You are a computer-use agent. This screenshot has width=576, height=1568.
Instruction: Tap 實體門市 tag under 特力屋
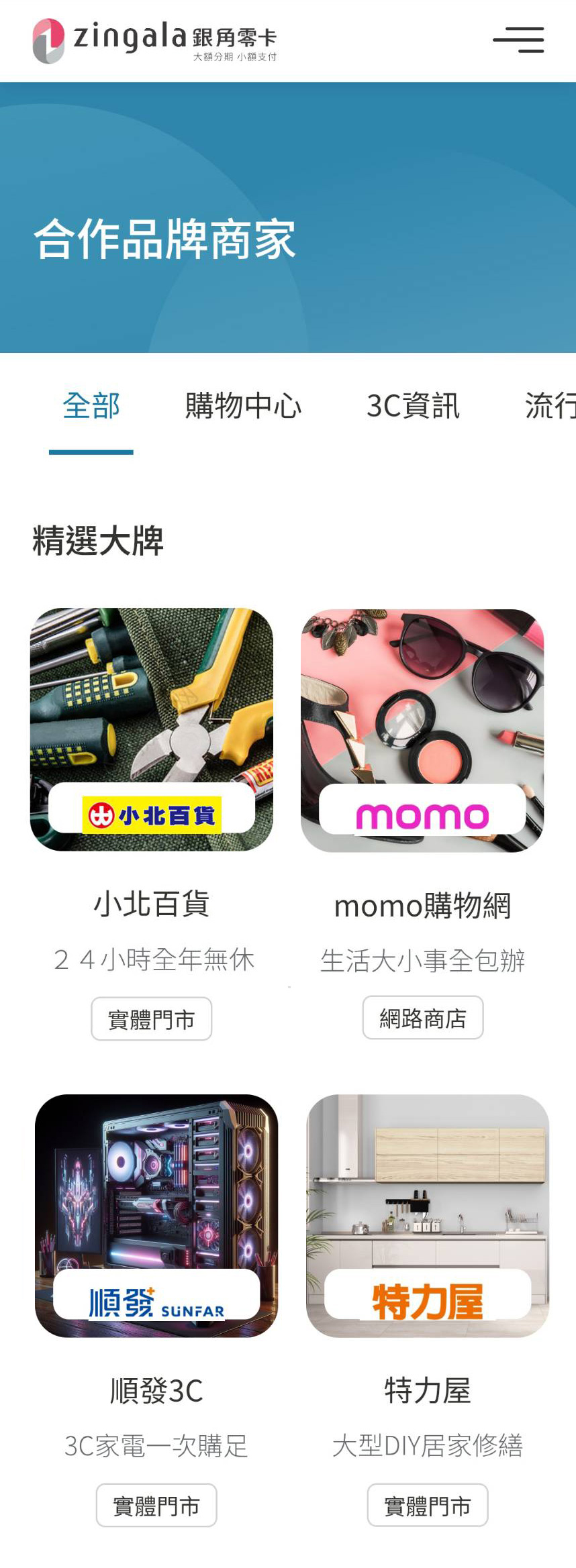428,1505
